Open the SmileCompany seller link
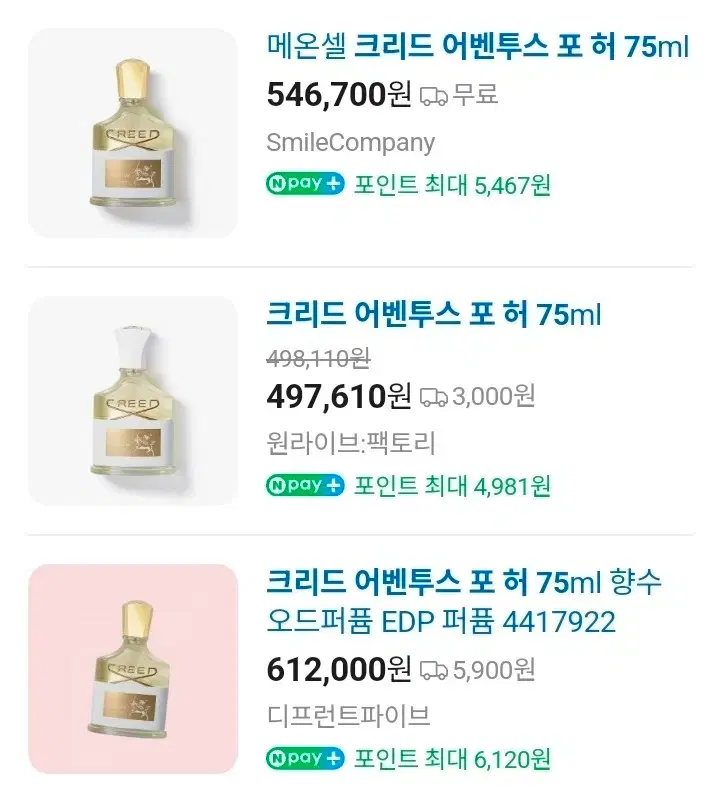Image resolution: width=720 pixels, height=792 pixels. (350, 142)
